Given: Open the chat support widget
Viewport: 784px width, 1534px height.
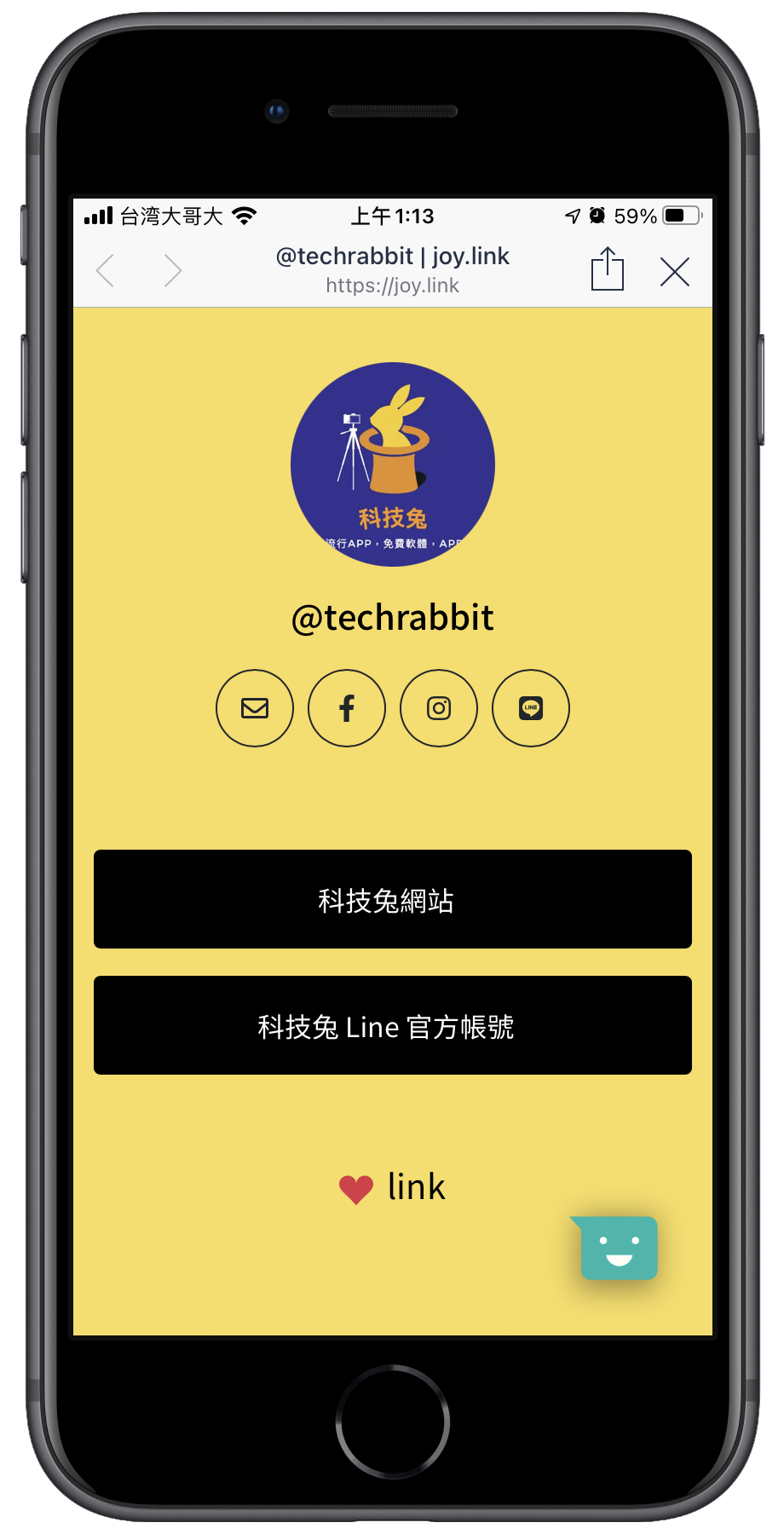Looking at the screenshot, I should point(619,1249).
